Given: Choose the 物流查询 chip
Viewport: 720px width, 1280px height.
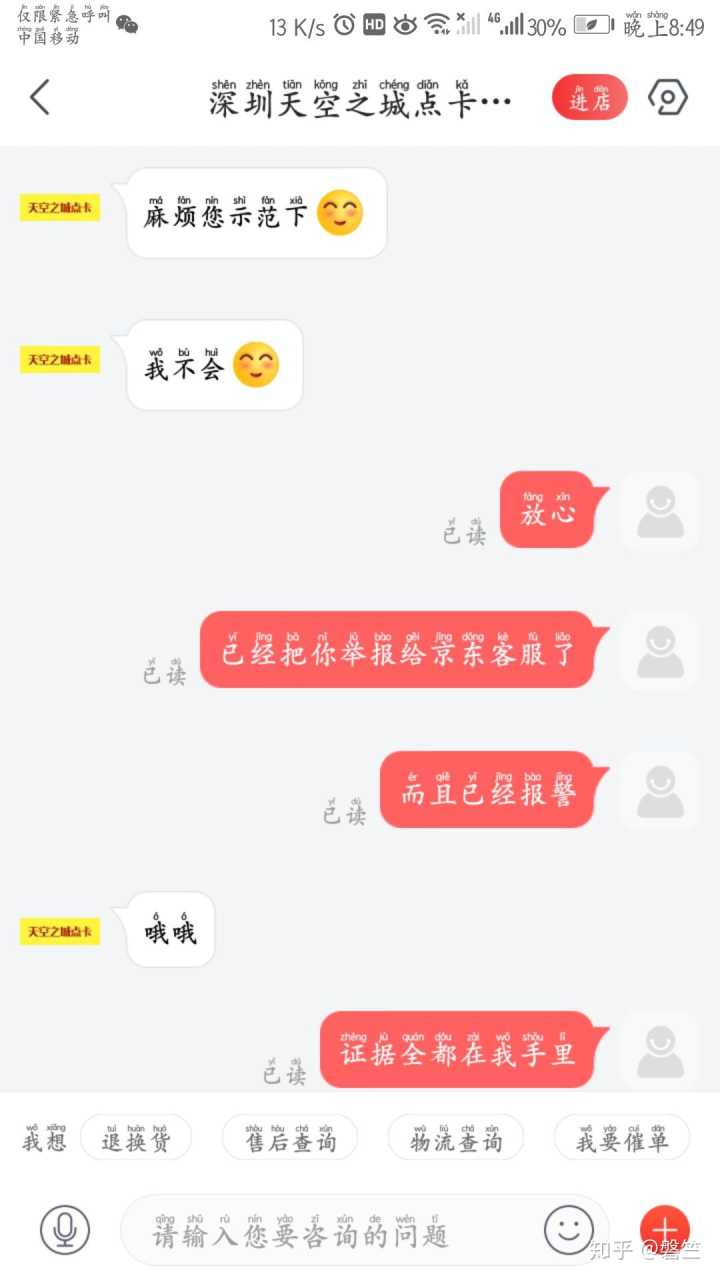Looking at the screenshot, I should click(455, 1138).
